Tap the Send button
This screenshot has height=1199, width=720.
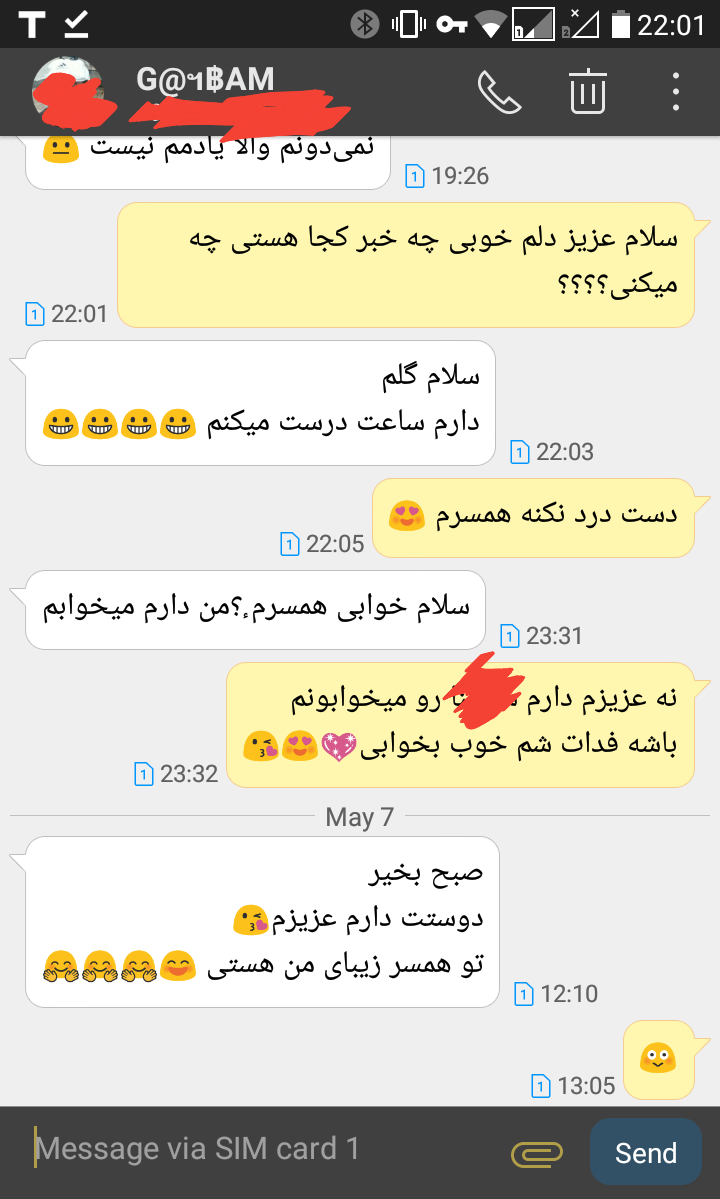point(645,1152)
